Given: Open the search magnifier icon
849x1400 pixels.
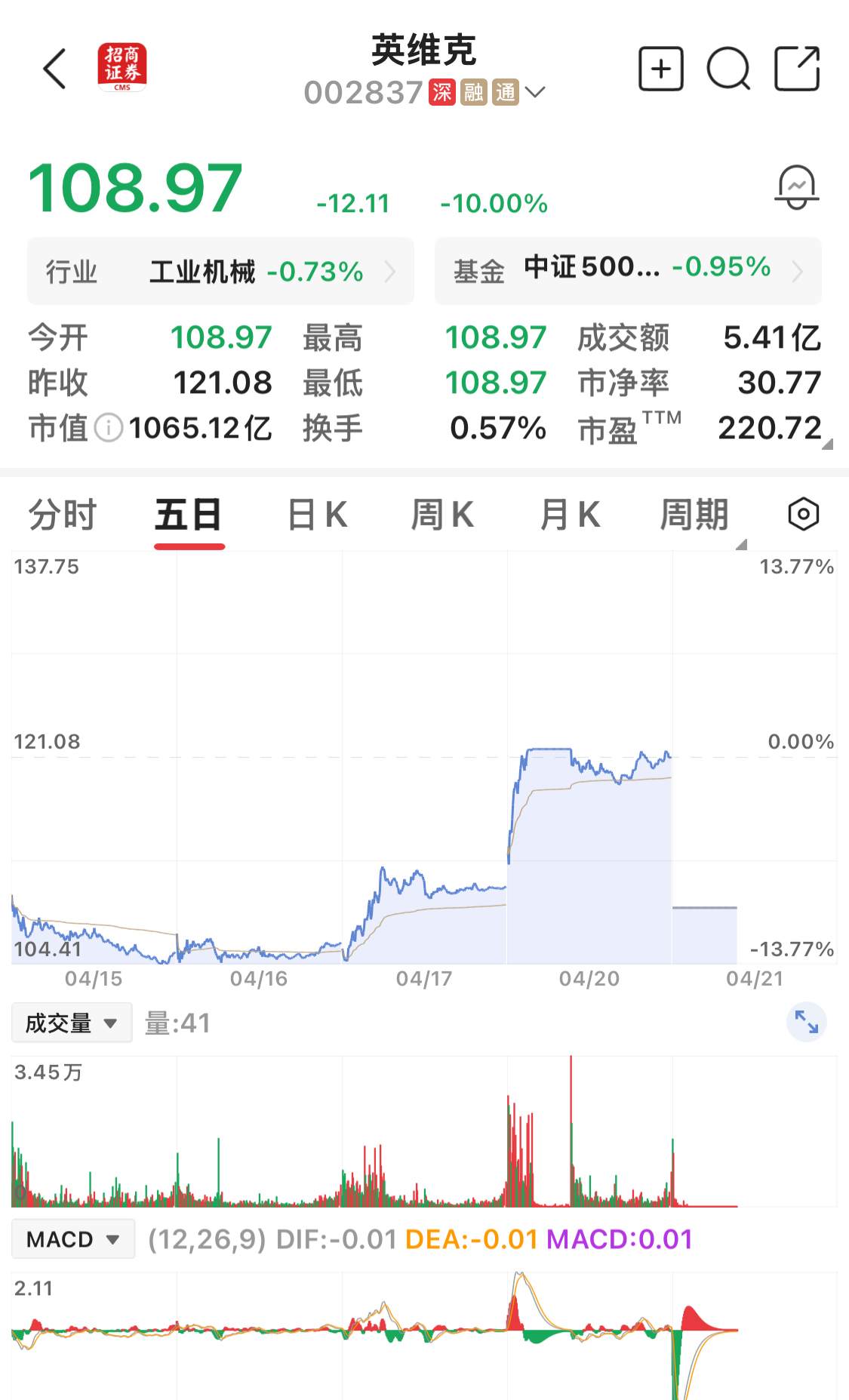Looking at the screenshot, I should point(728,69).
